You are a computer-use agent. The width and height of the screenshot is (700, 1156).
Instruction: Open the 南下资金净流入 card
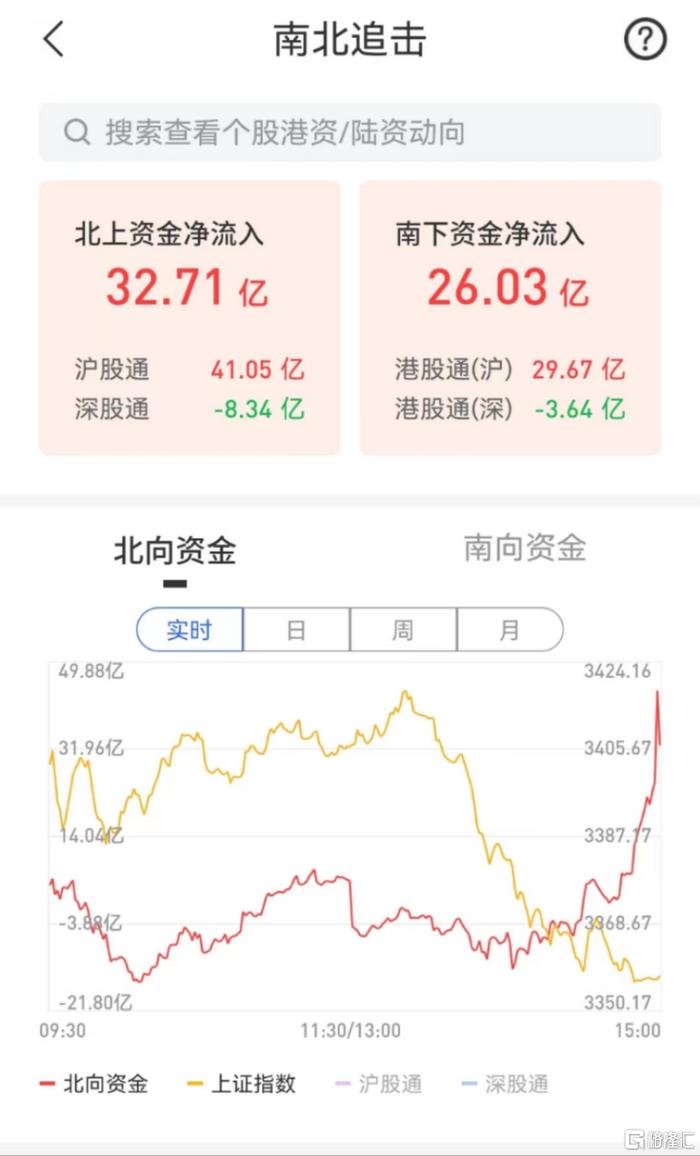pos(510,318)
